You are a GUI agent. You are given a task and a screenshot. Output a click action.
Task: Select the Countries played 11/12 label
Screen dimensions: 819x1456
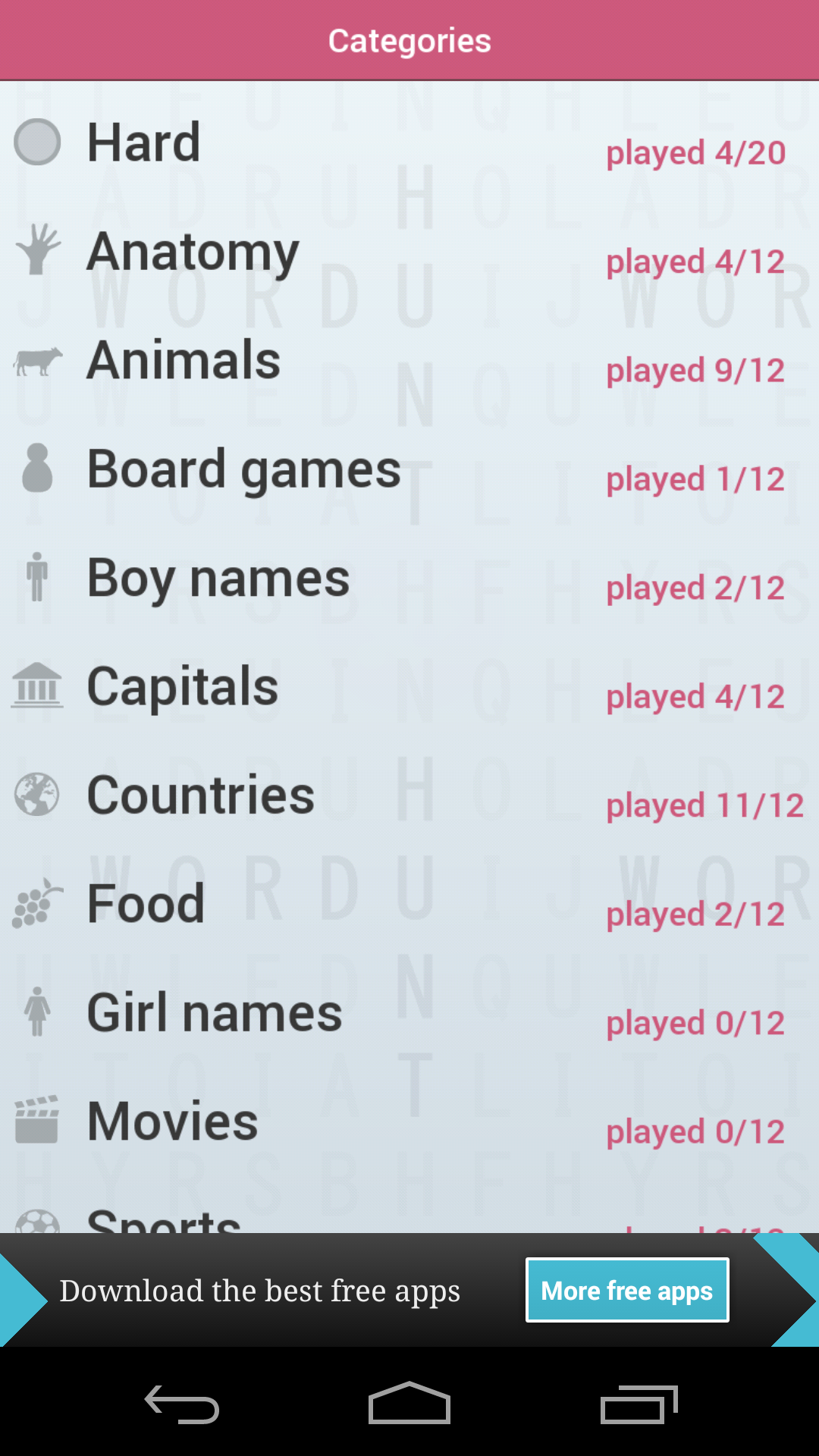[704, 805]
